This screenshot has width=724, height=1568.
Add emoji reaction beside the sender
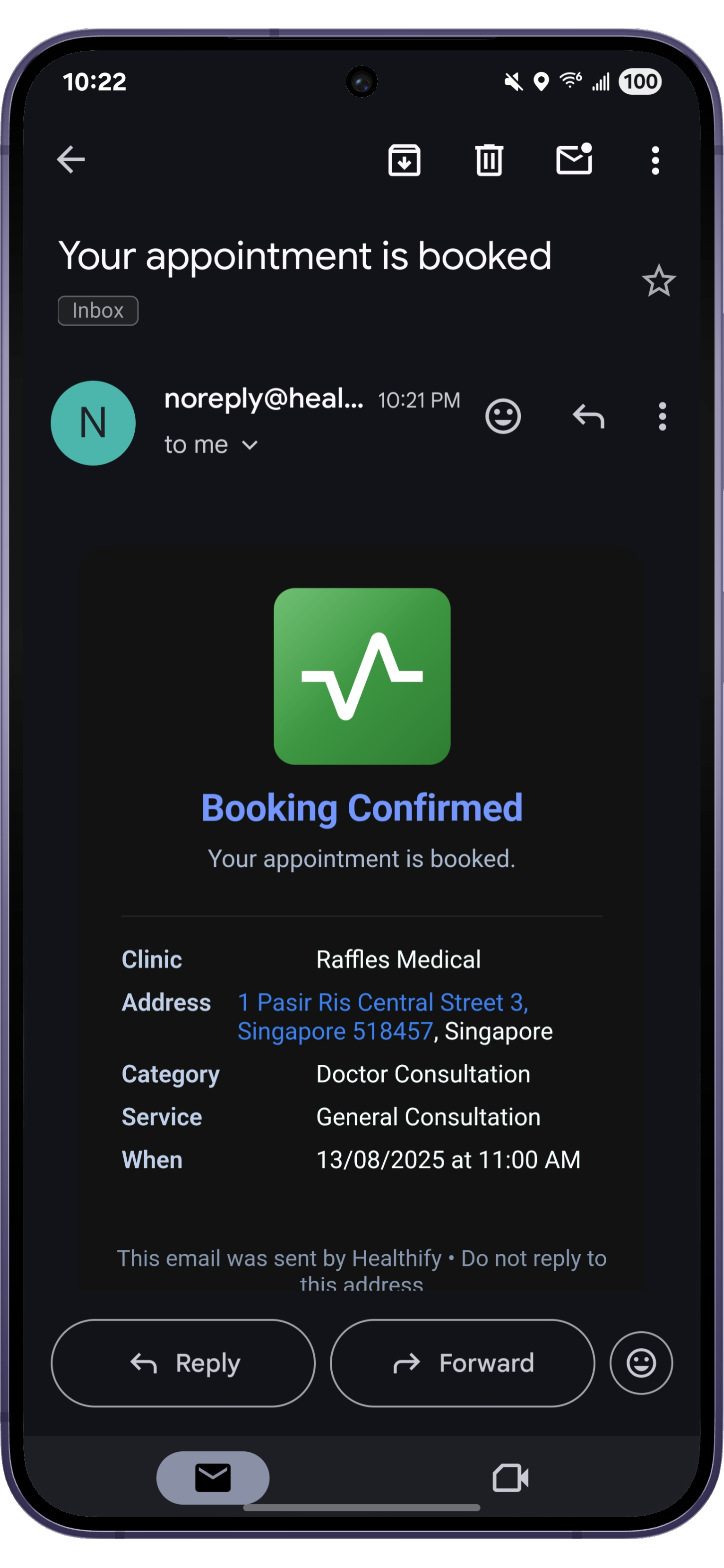pyautogui.click(x=503, y=417)
